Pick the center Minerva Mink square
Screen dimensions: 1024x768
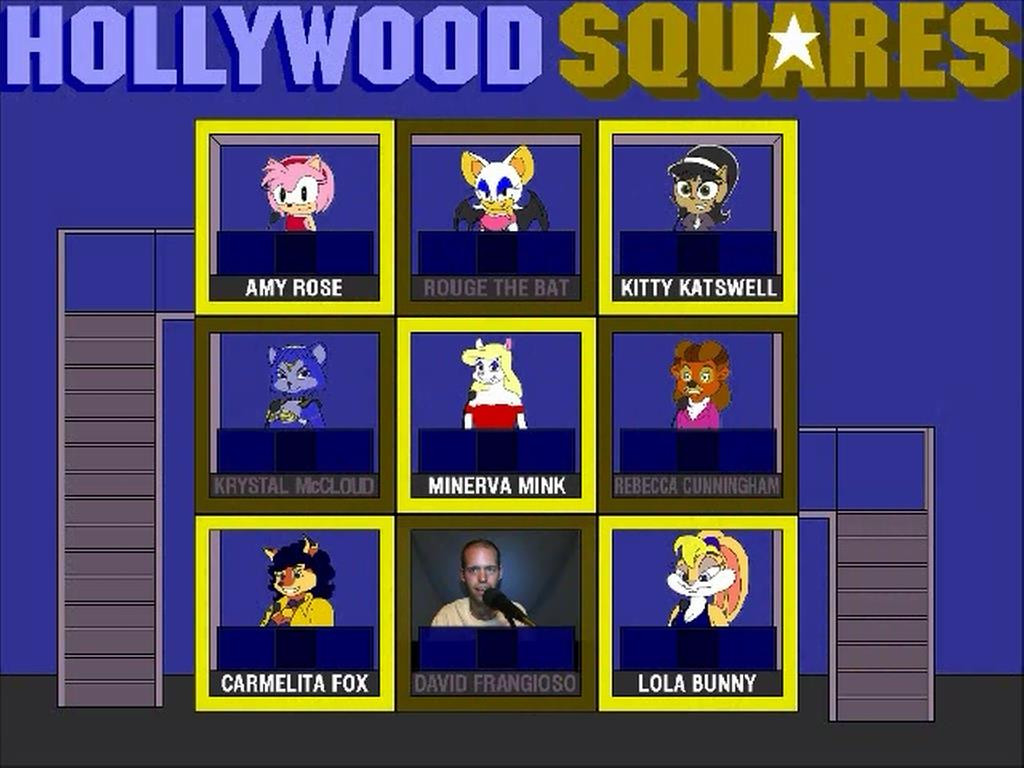point(497,415)
